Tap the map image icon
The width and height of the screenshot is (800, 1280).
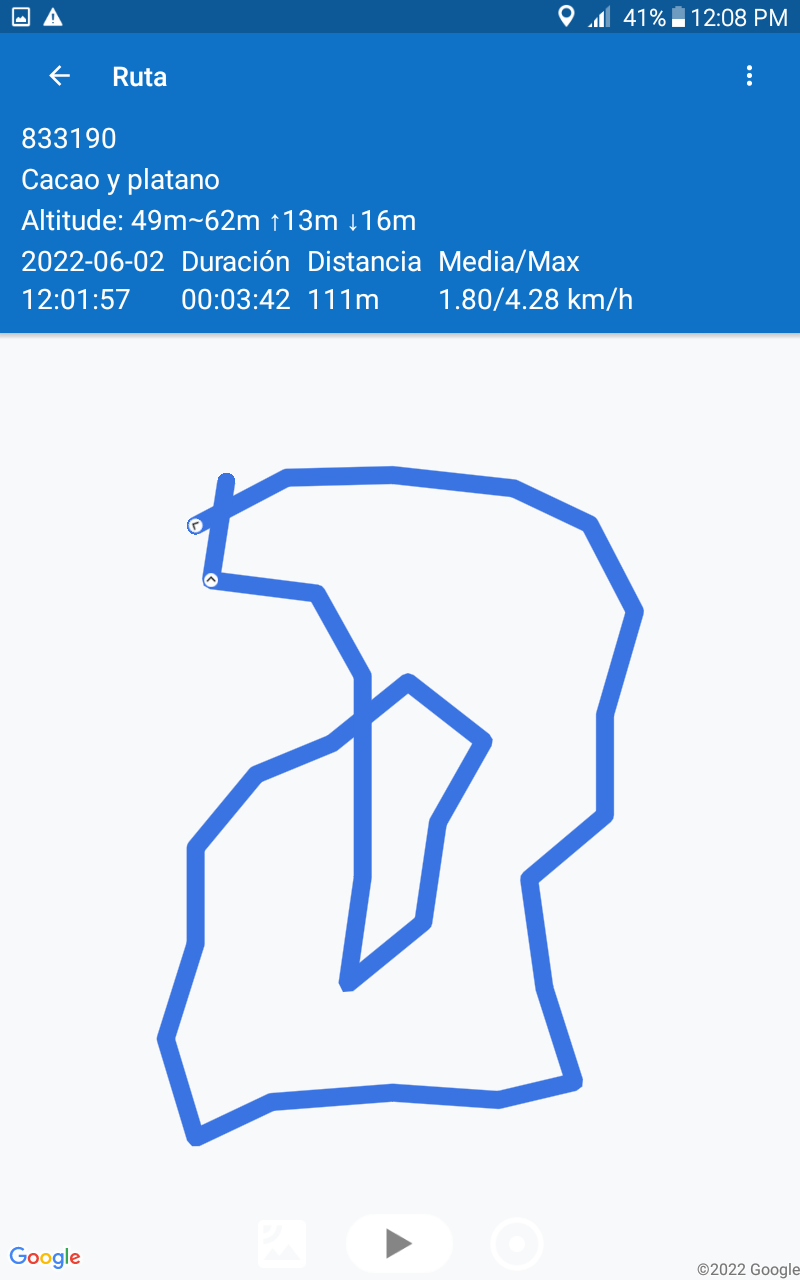282,1244
